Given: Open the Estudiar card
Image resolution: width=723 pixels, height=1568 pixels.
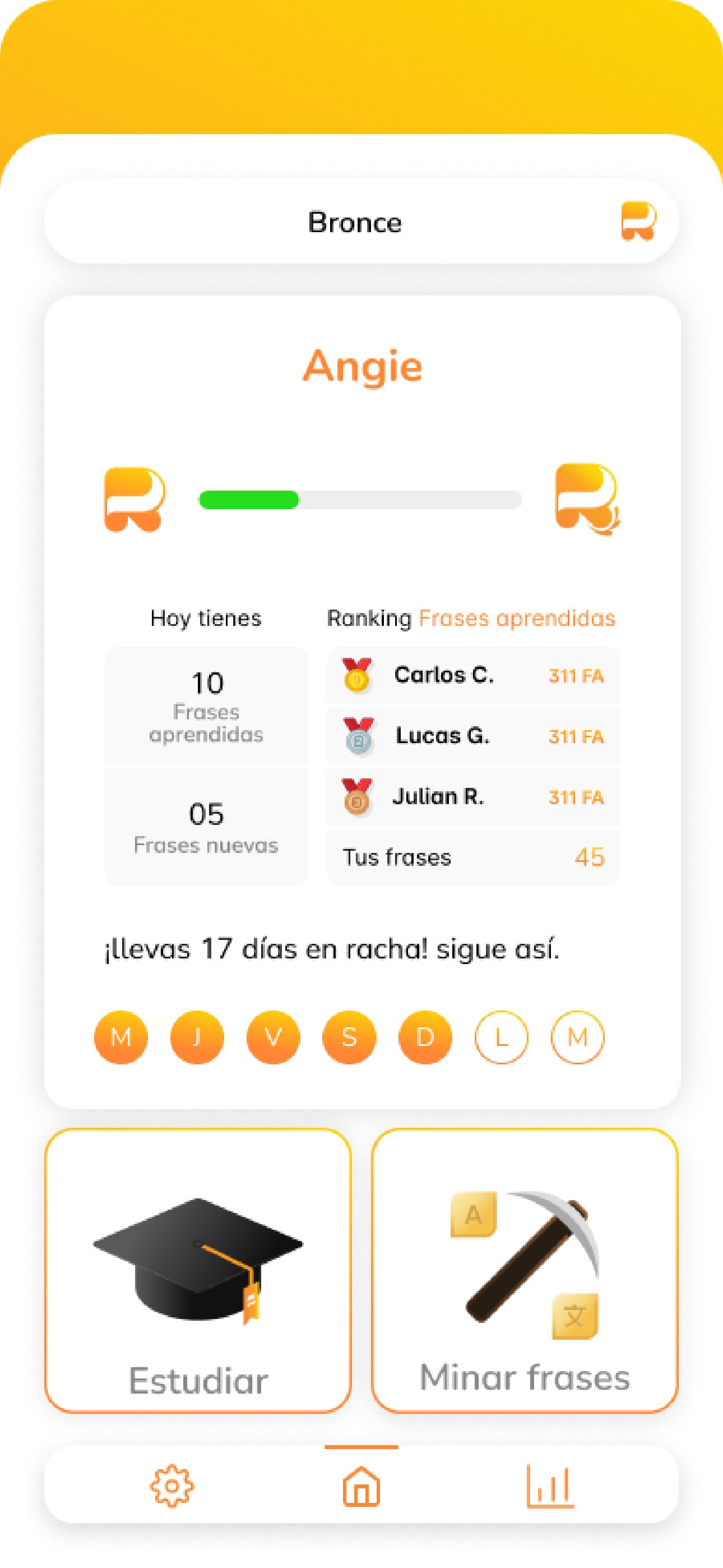Looking at the screenshot, I should [198, 1270].
